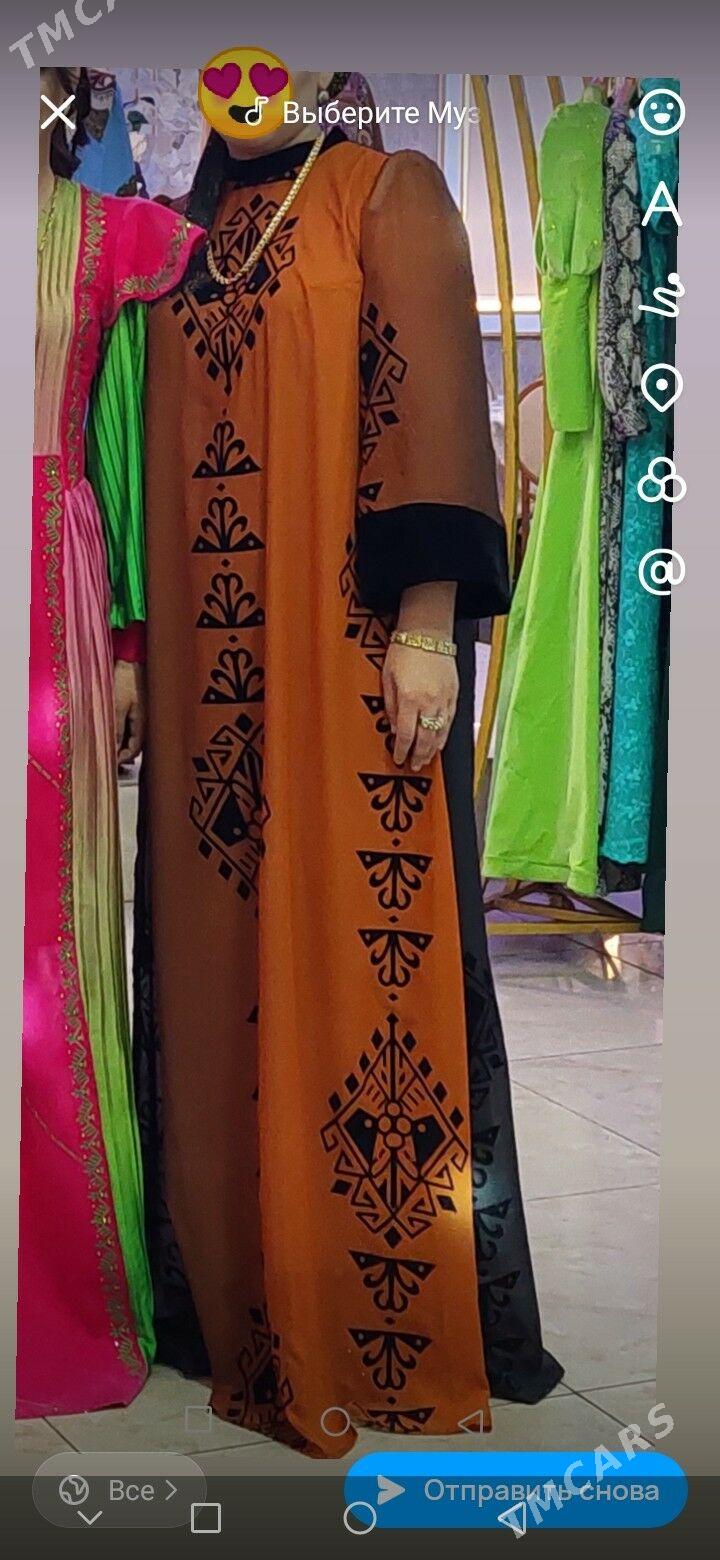Image resolution: width=720 pixels, height=1560 pixels.
Task: Mention someone with the @ icon
Action: point(661,571)
